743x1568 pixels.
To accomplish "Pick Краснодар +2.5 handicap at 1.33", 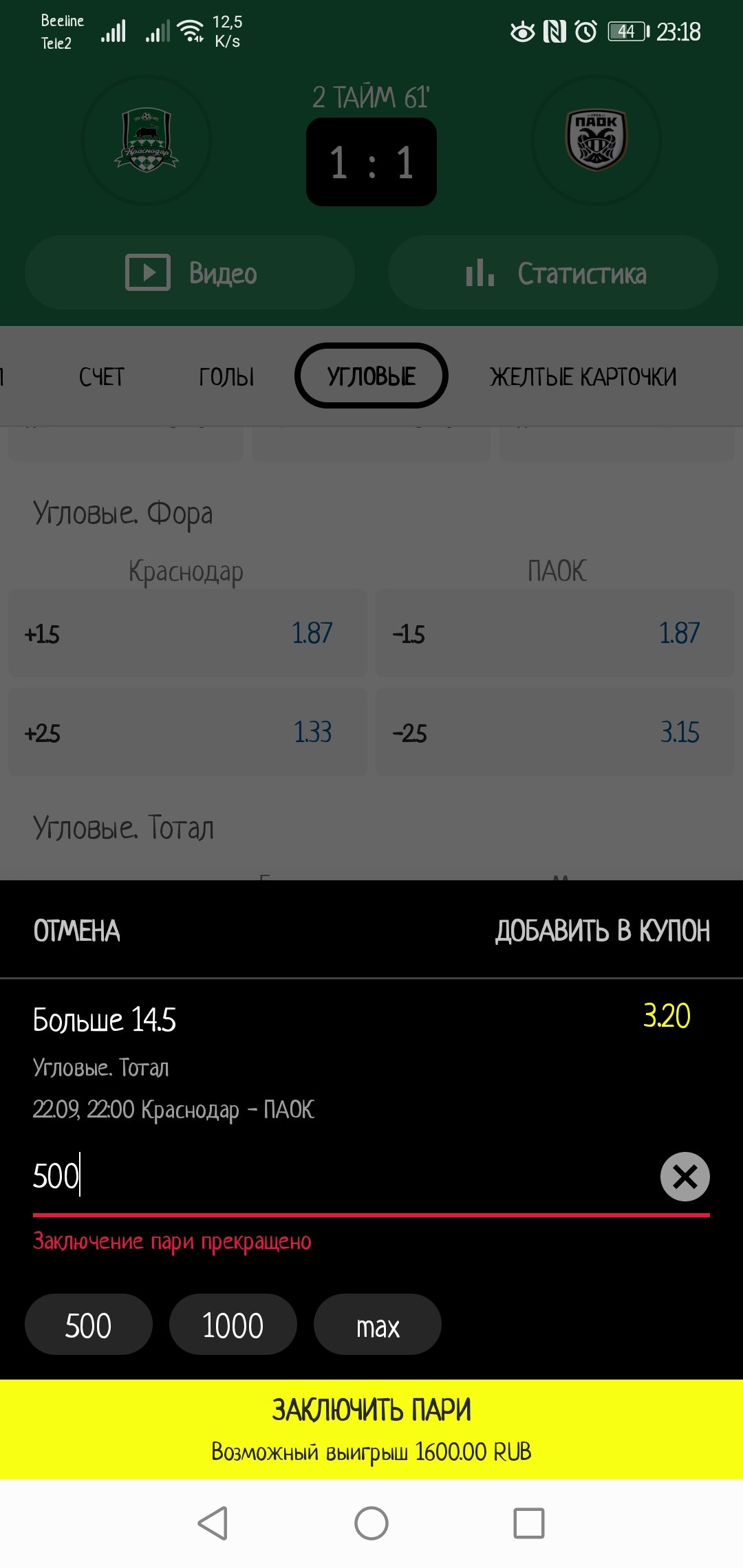I will (x=187, y=732).
